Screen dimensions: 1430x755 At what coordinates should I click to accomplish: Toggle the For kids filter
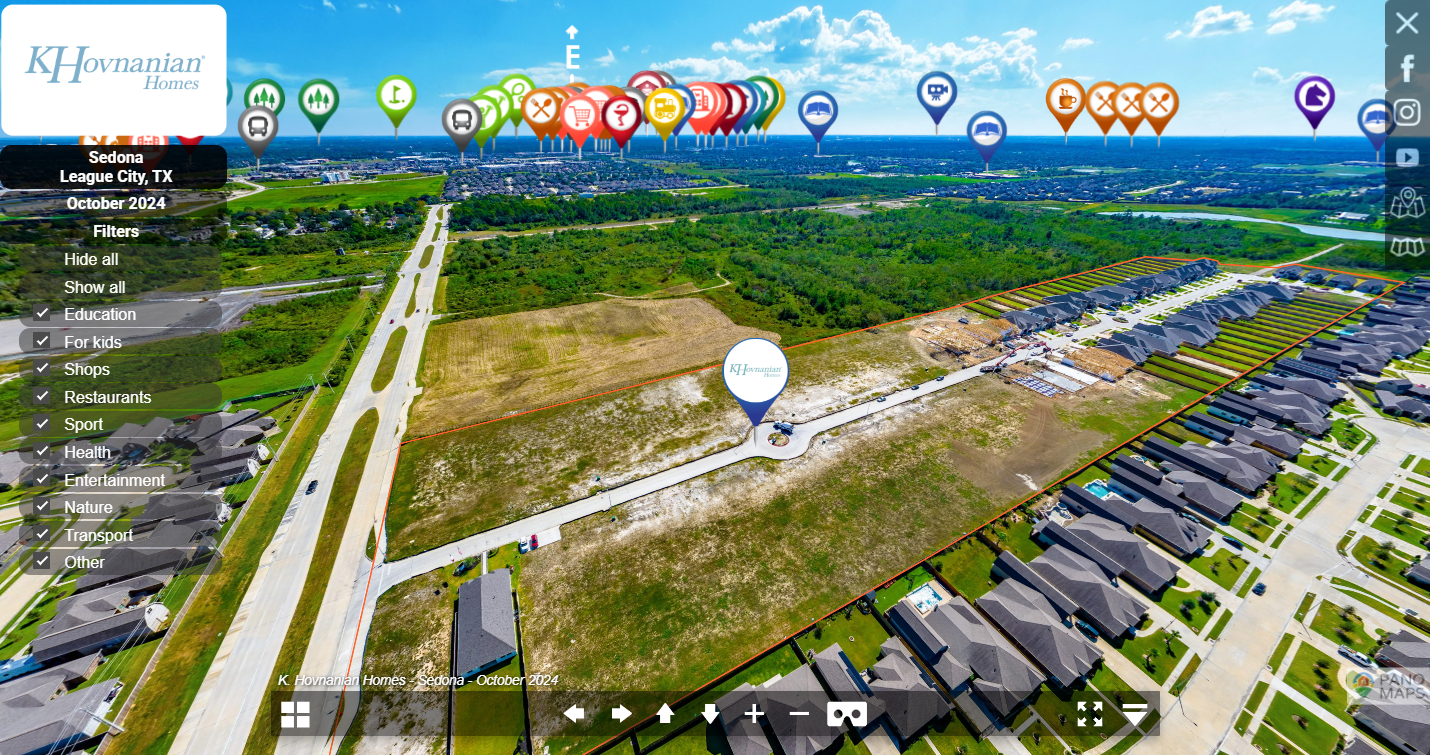[x=42, y=341]
